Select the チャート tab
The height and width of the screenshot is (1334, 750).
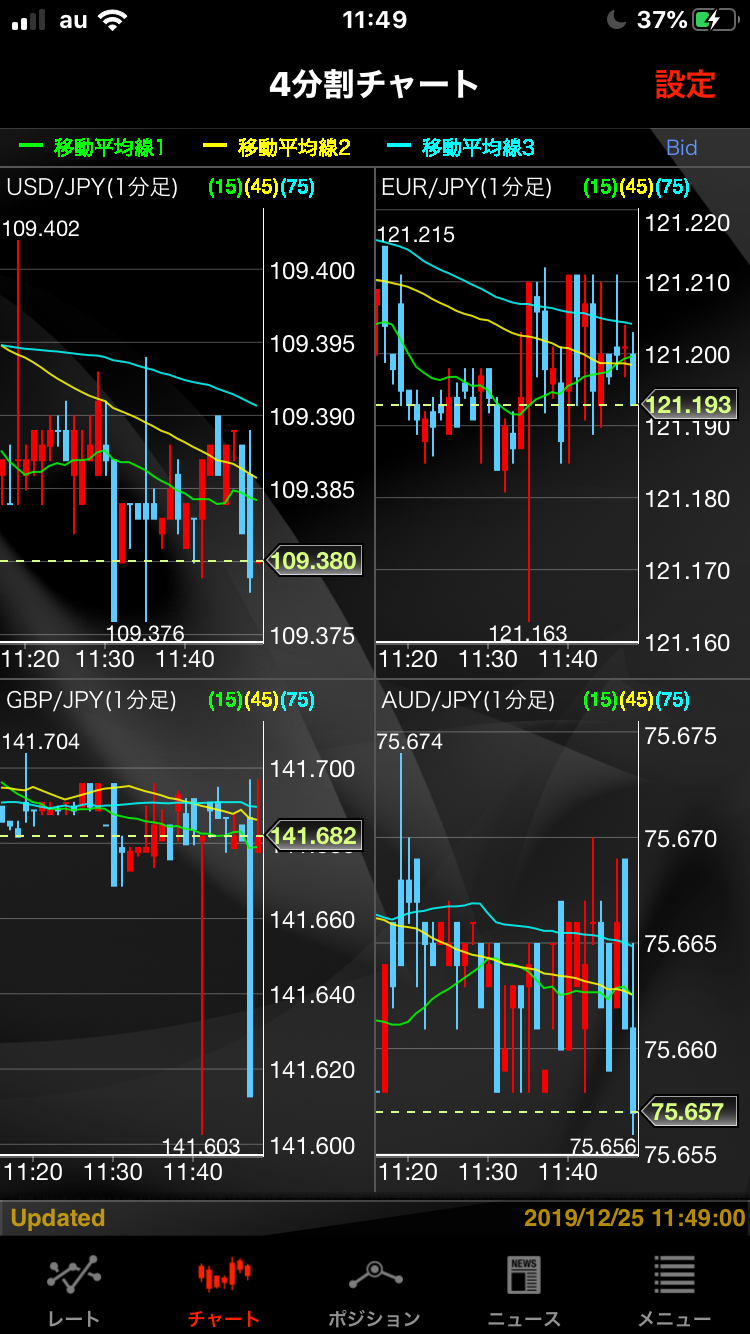[223, 1289]
